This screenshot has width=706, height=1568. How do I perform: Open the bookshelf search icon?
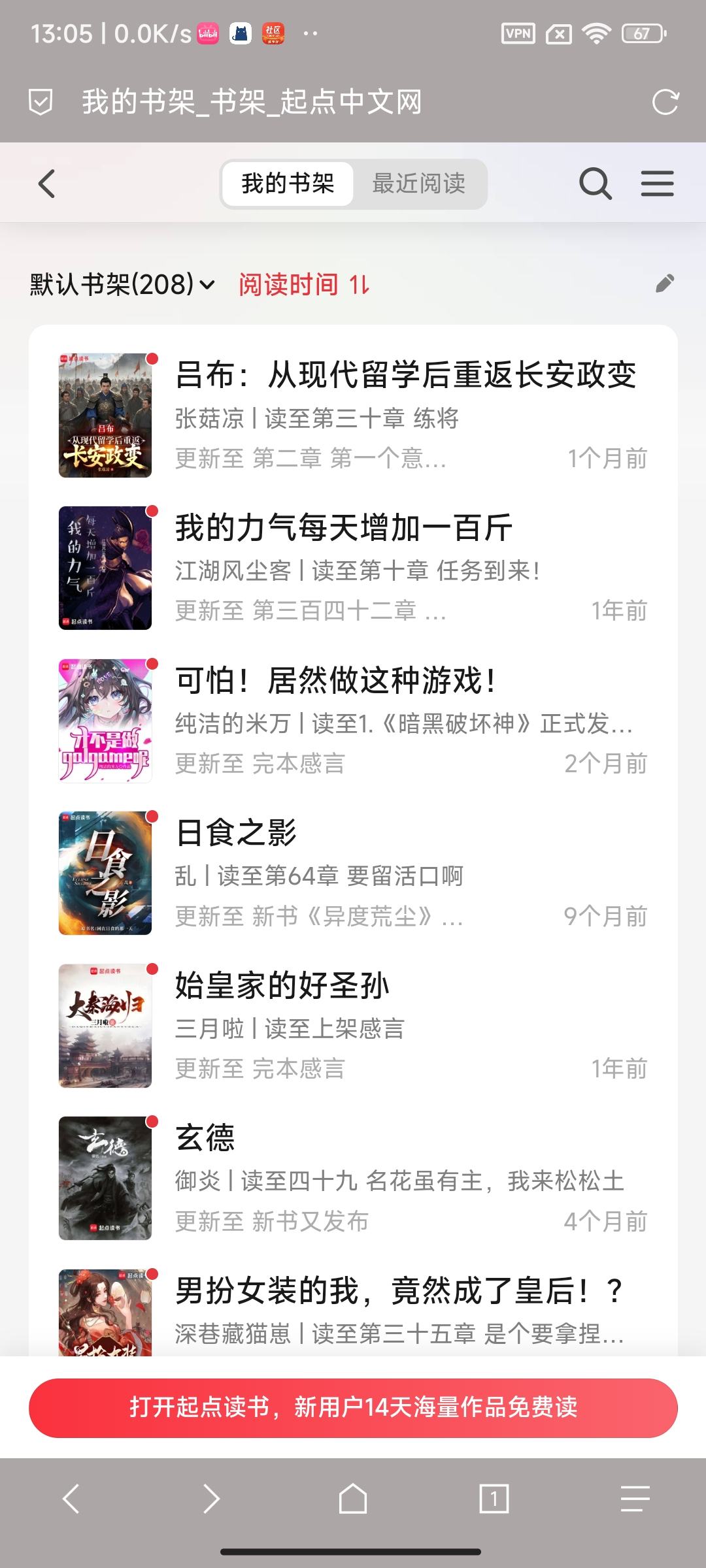595,184
